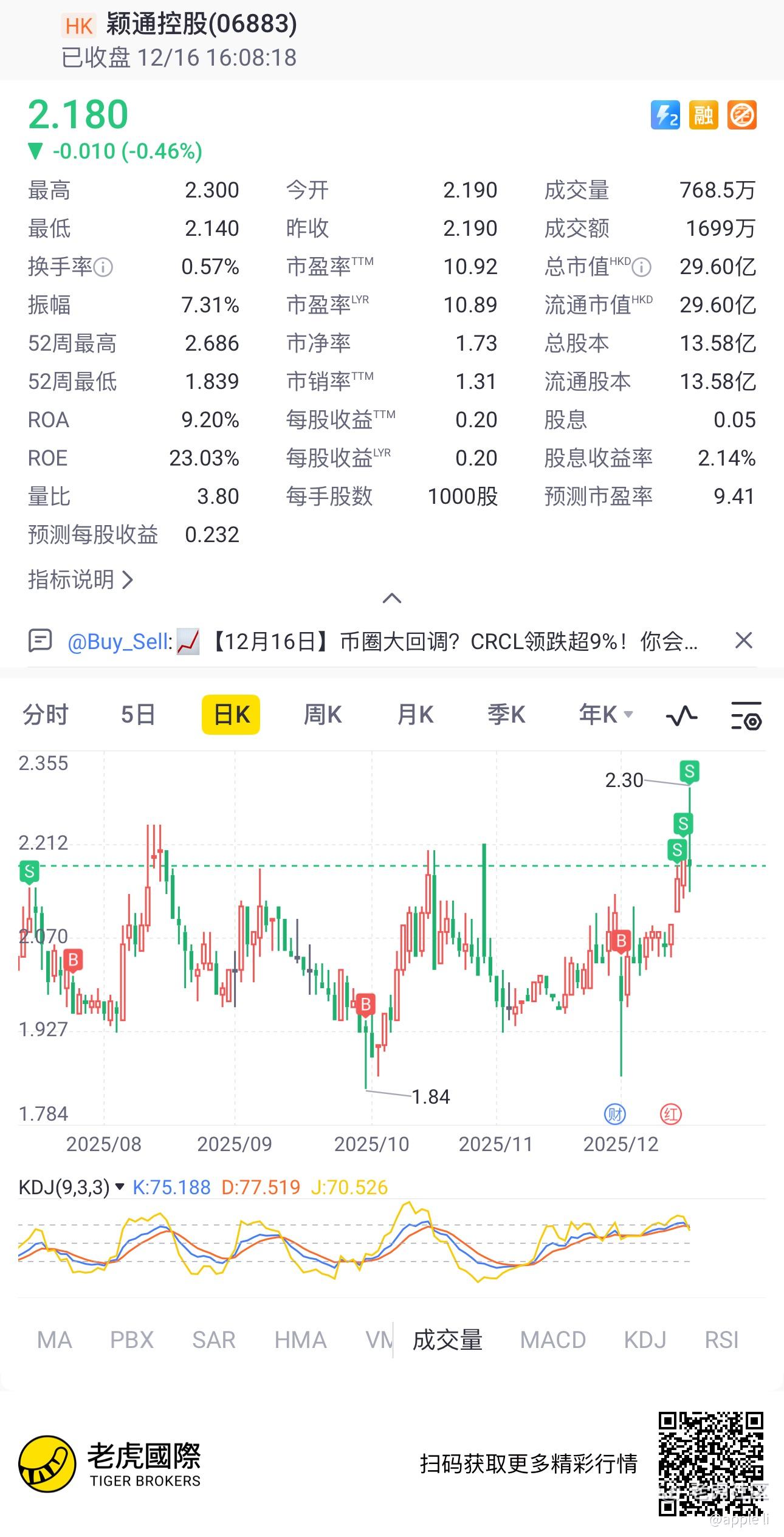Select the 成交量 sub-chart indicator
Screen dimensions: 784x1537
pos(448,1340)
